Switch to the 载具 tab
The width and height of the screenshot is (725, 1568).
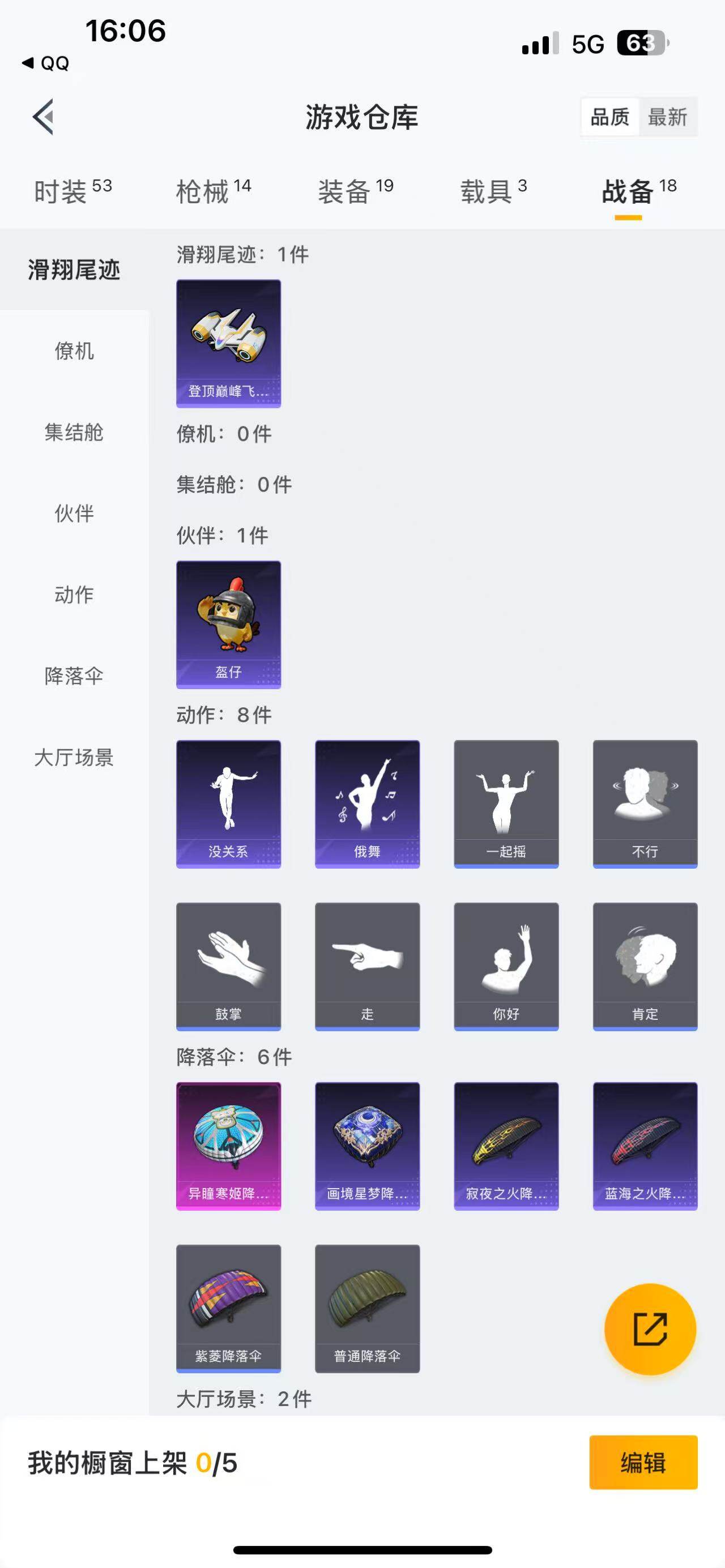pos(494,192)
